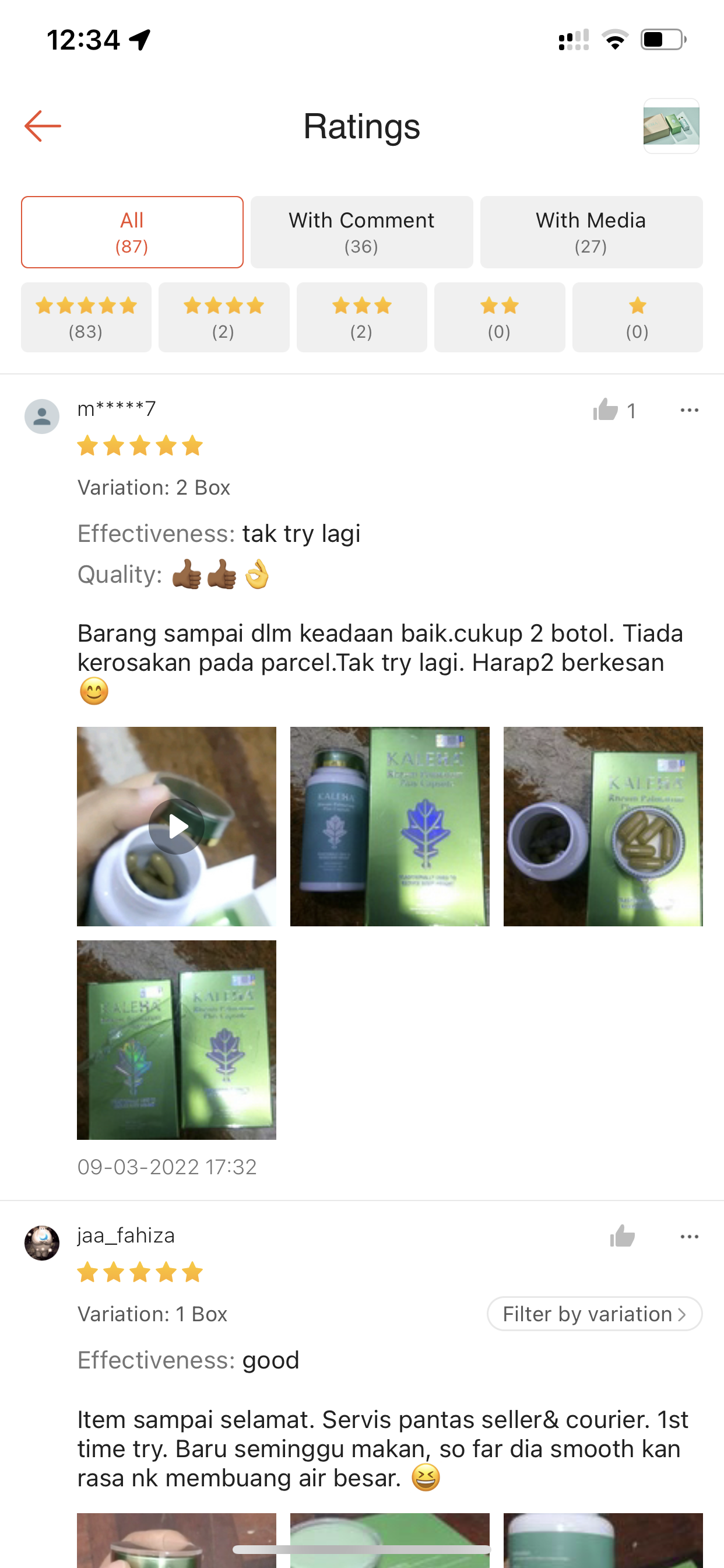
Task: Like jaa_fahiza's review
Action: pos(622,1236)
